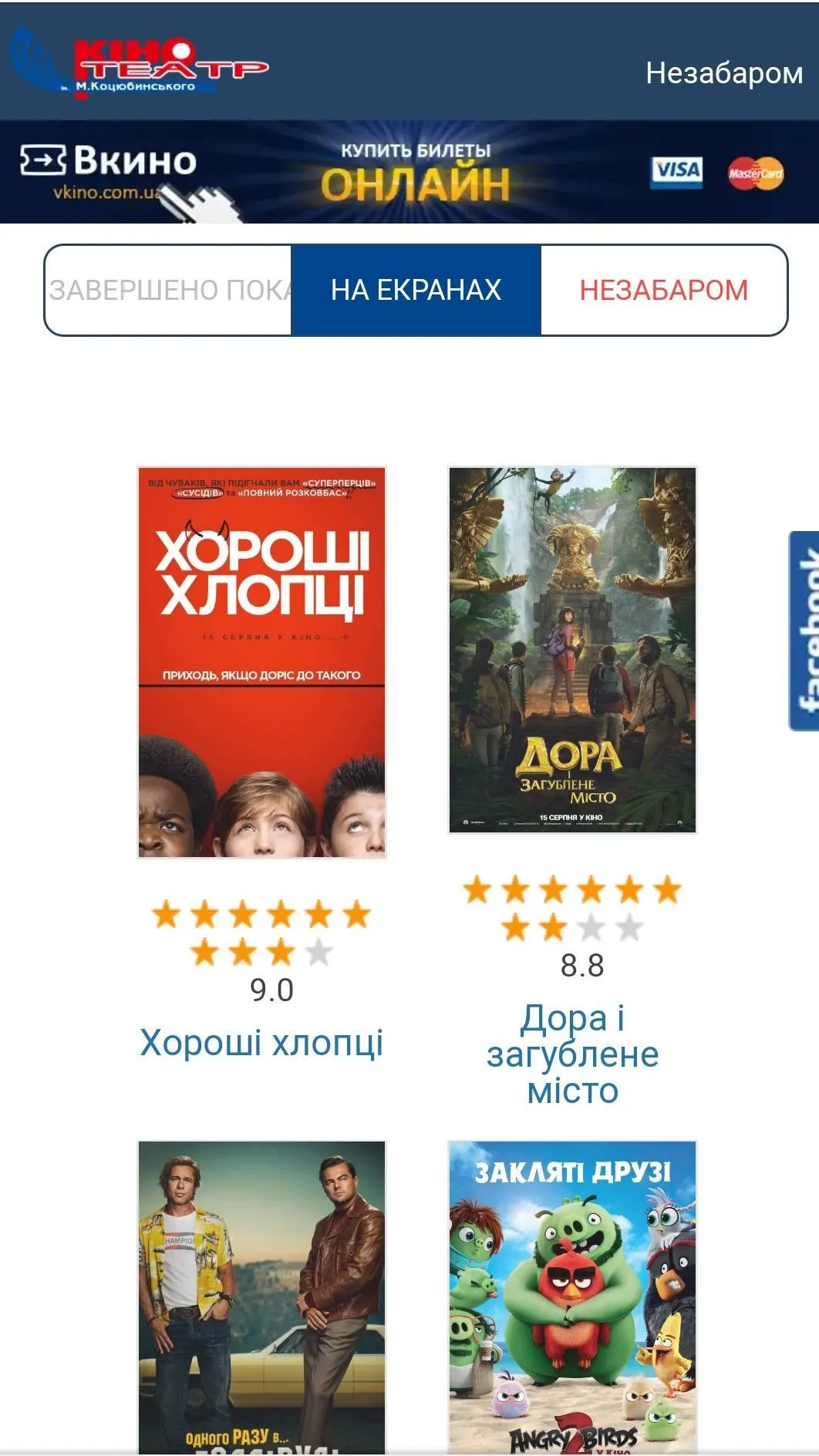Tap the Хороші хлопці title link
The image size is (819, 1456).
click(262, 1043)
